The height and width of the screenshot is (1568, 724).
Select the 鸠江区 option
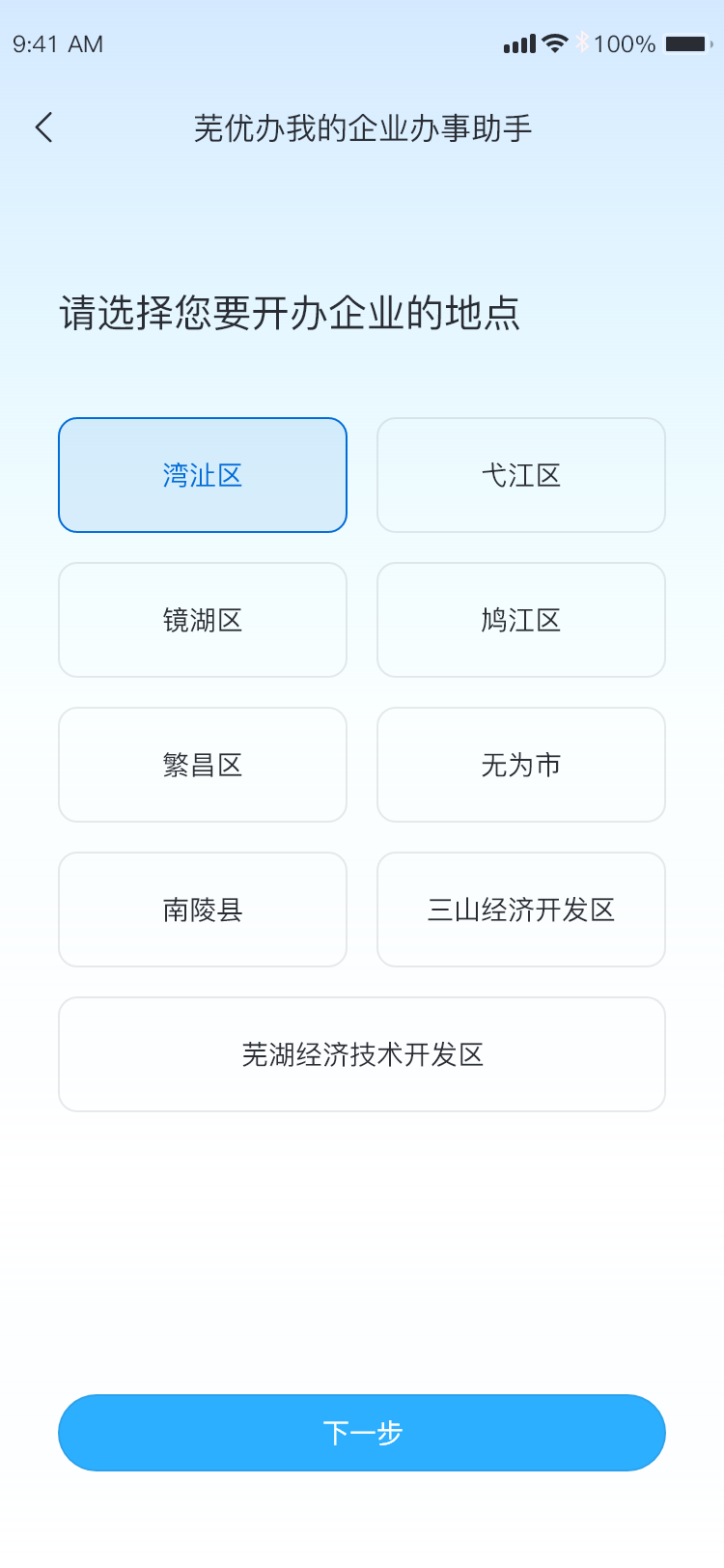tap(521, 620)
